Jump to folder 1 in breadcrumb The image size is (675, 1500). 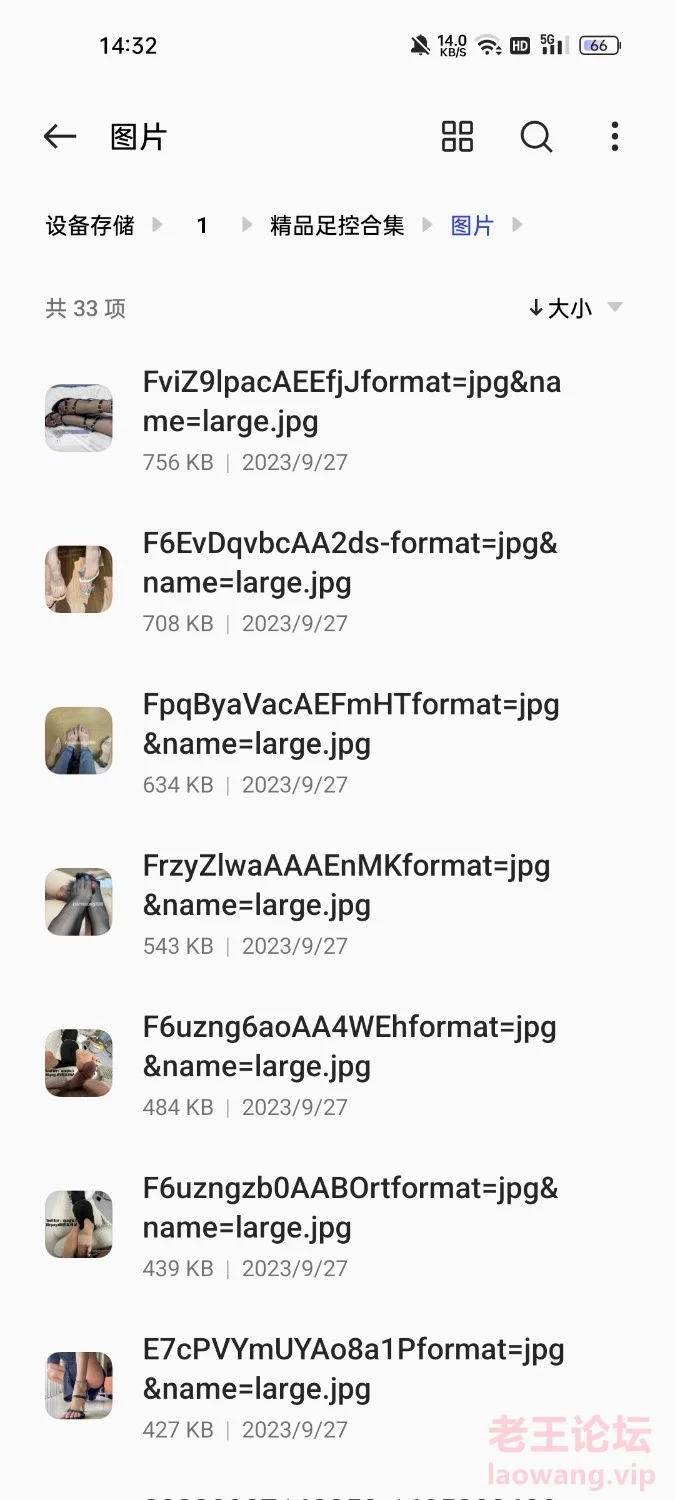pos(202,226)
